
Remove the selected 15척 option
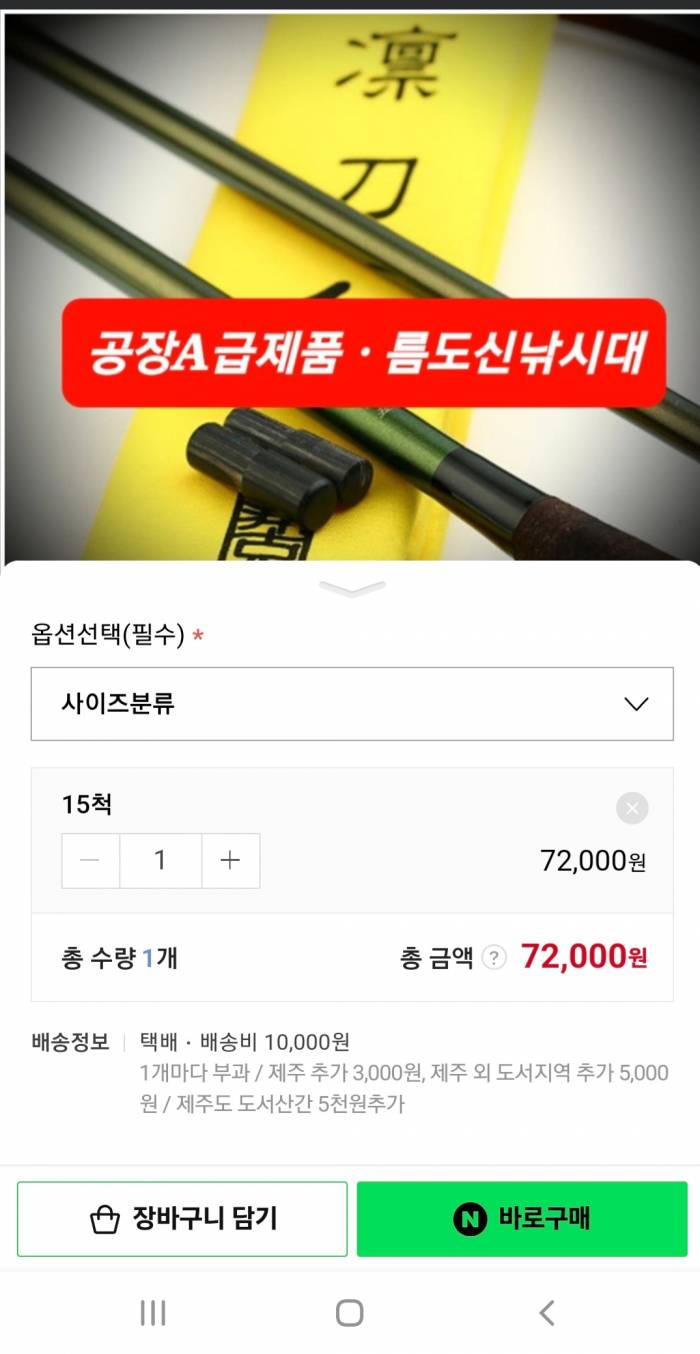coord(632,808)
